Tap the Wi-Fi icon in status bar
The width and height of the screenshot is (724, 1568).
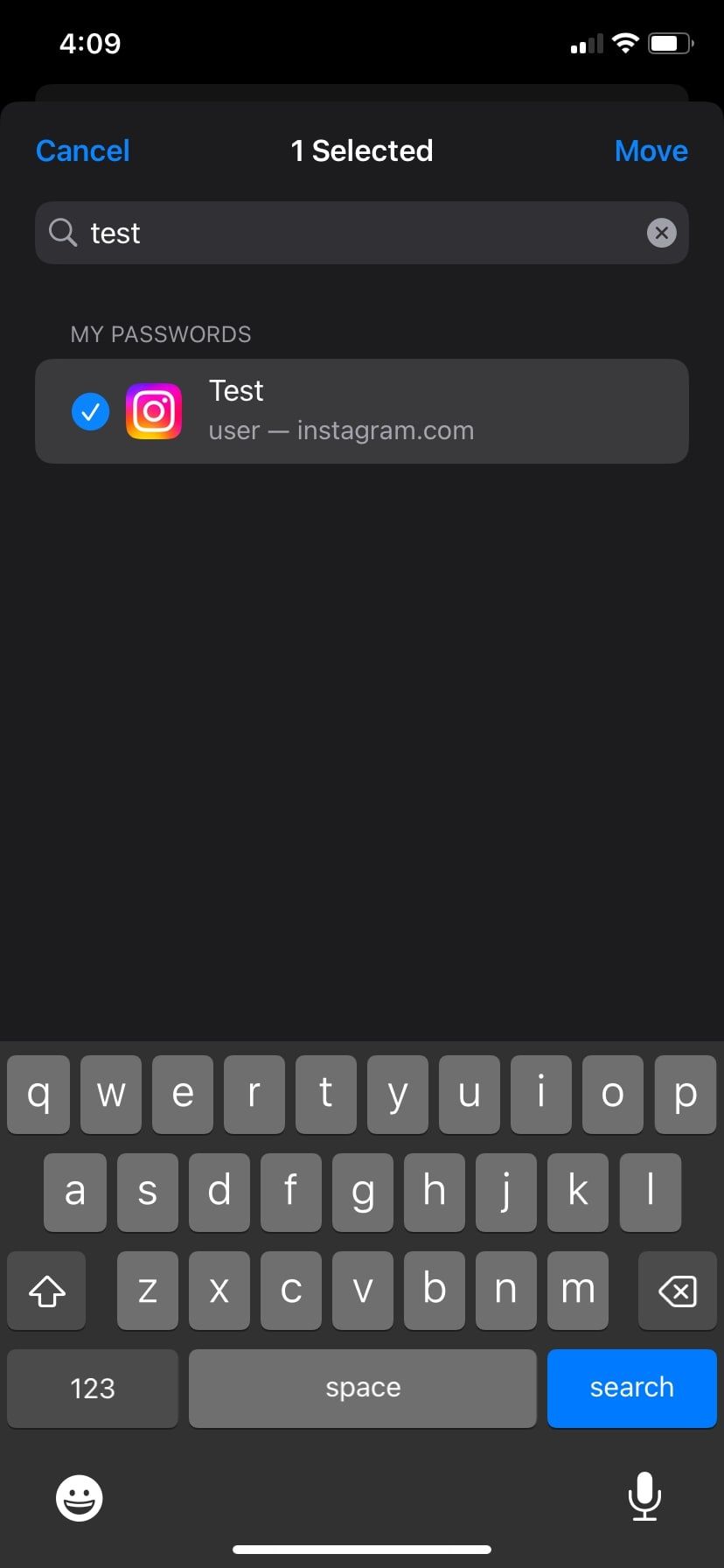(624, 42)
